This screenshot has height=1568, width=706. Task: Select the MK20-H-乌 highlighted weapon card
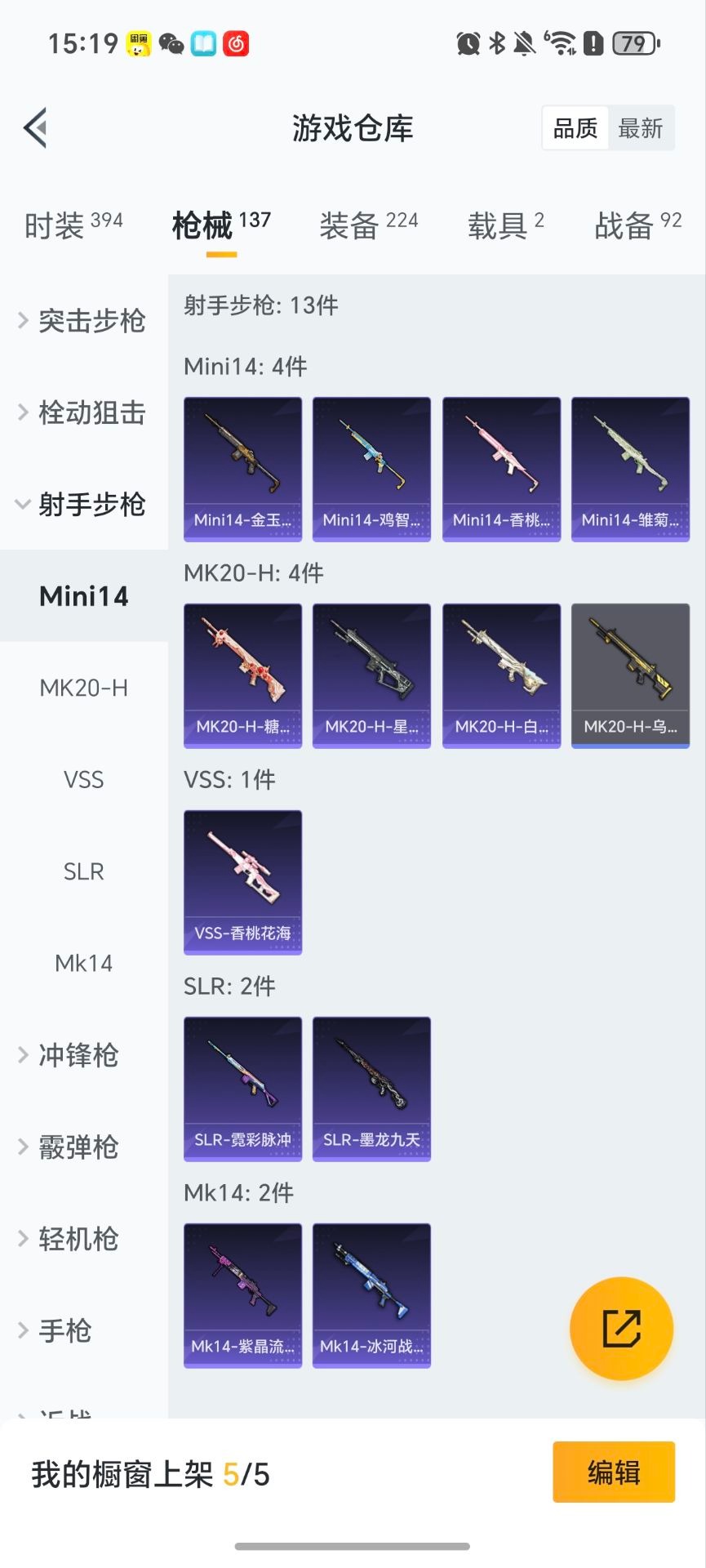click(630, 675)
